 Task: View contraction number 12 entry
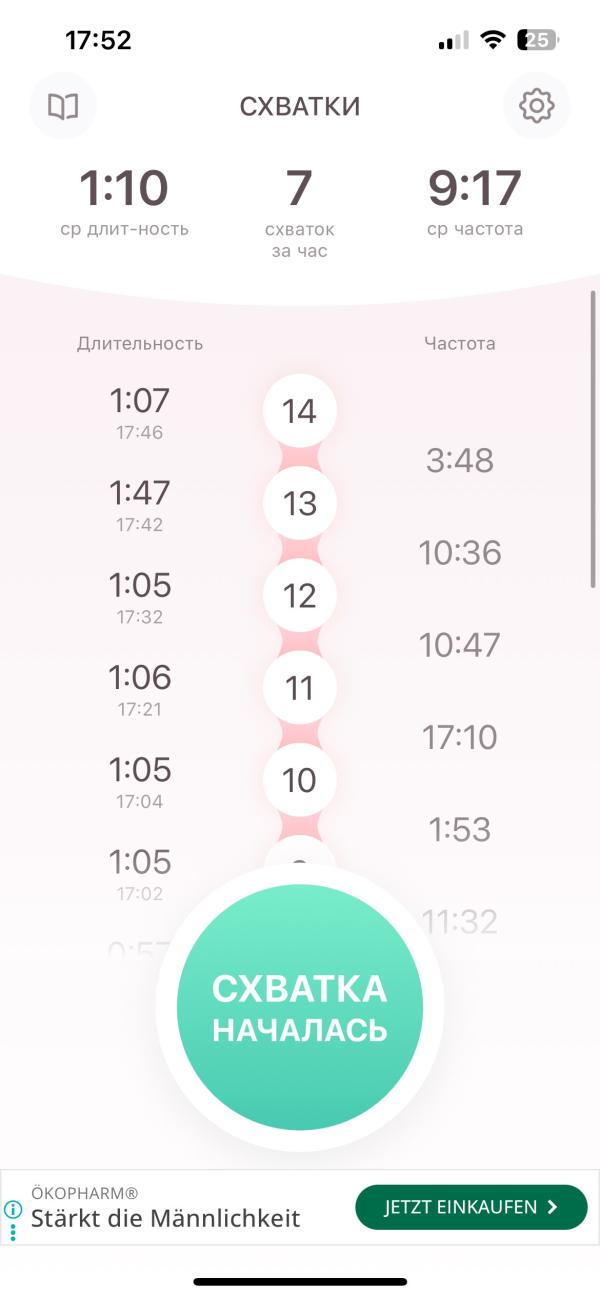[300, 596]
